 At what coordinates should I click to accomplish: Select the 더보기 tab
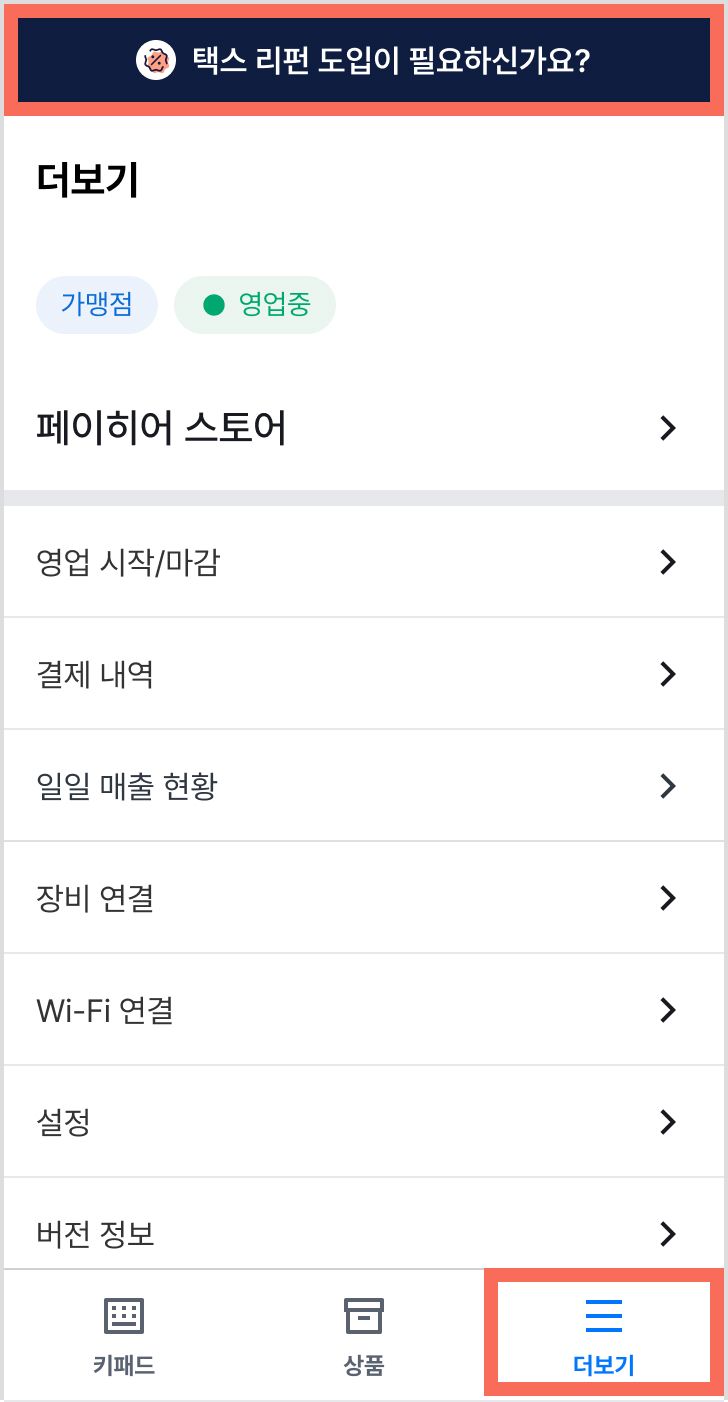click(x=604, y=1335)
